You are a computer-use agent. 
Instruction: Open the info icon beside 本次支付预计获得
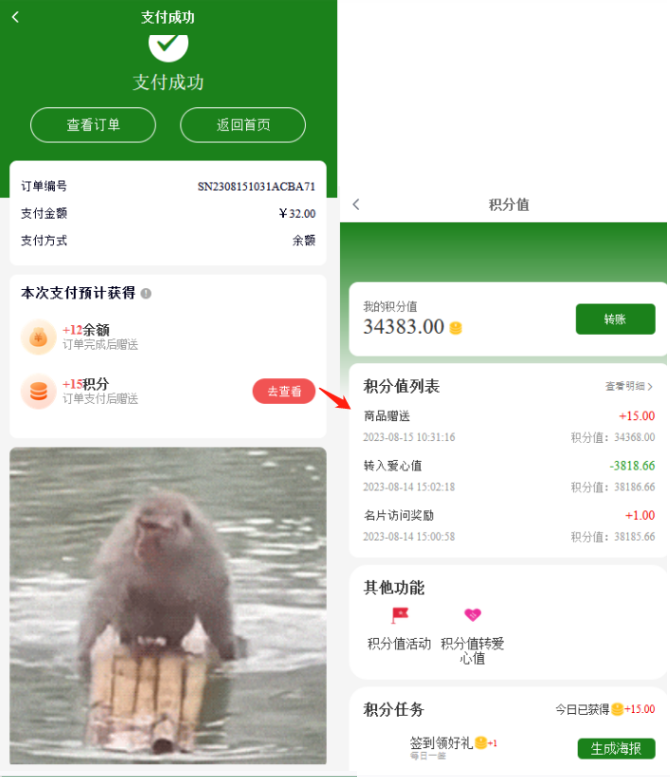pos(146,293)
